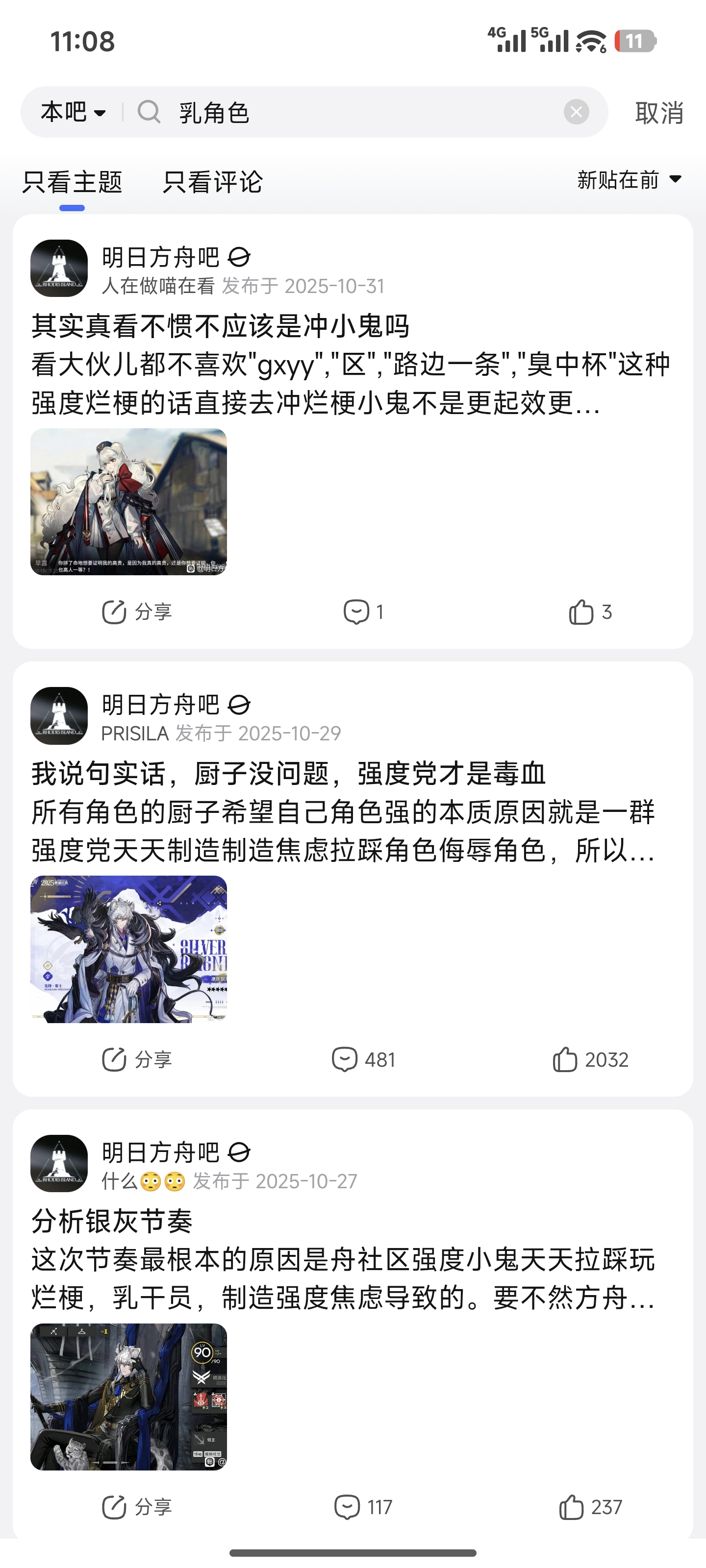
Task: Open the post titled 分析银灰节奏
Action: [x=112, y=1221]
